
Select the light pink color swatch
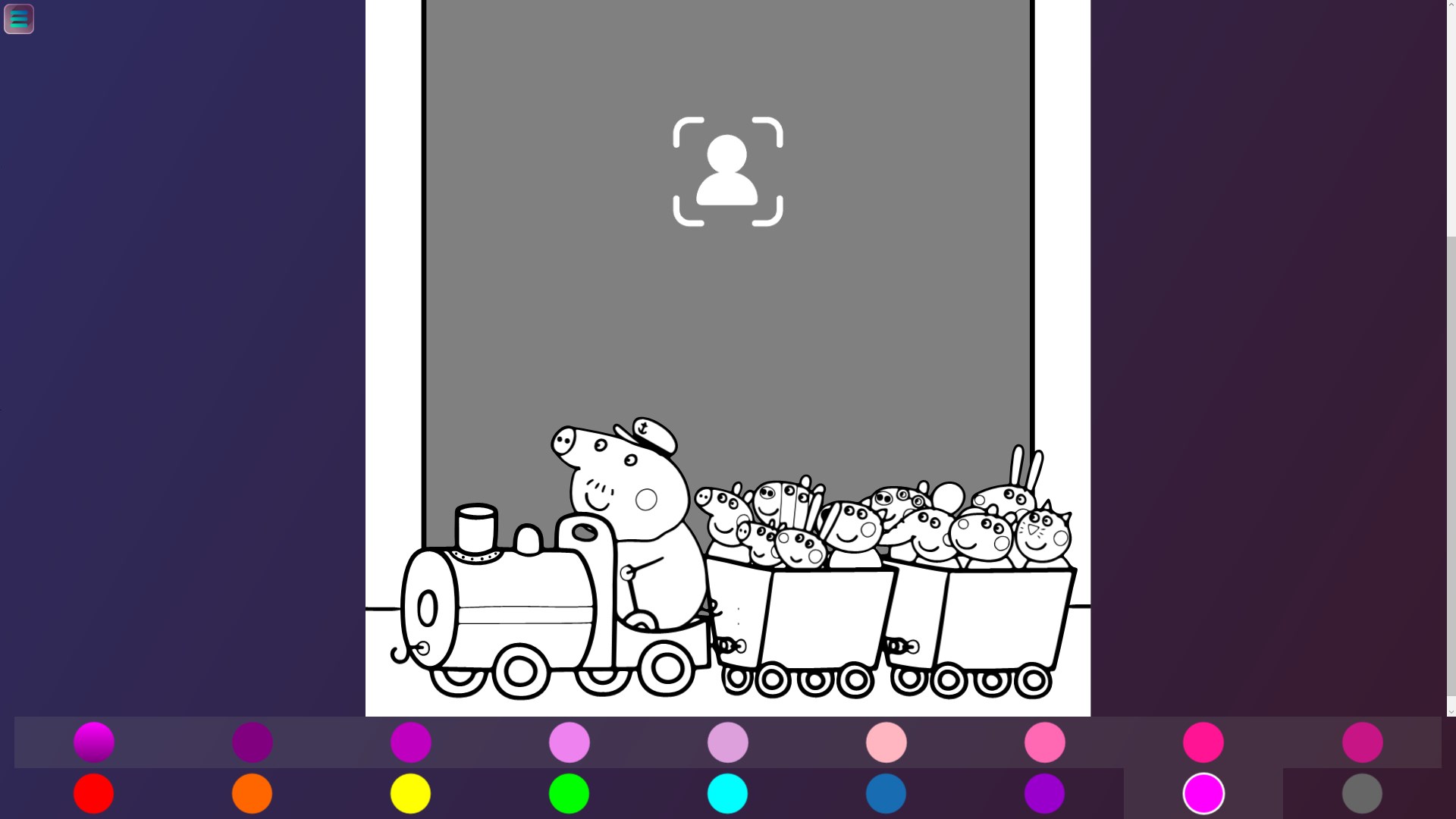click(x=886, y=742)
